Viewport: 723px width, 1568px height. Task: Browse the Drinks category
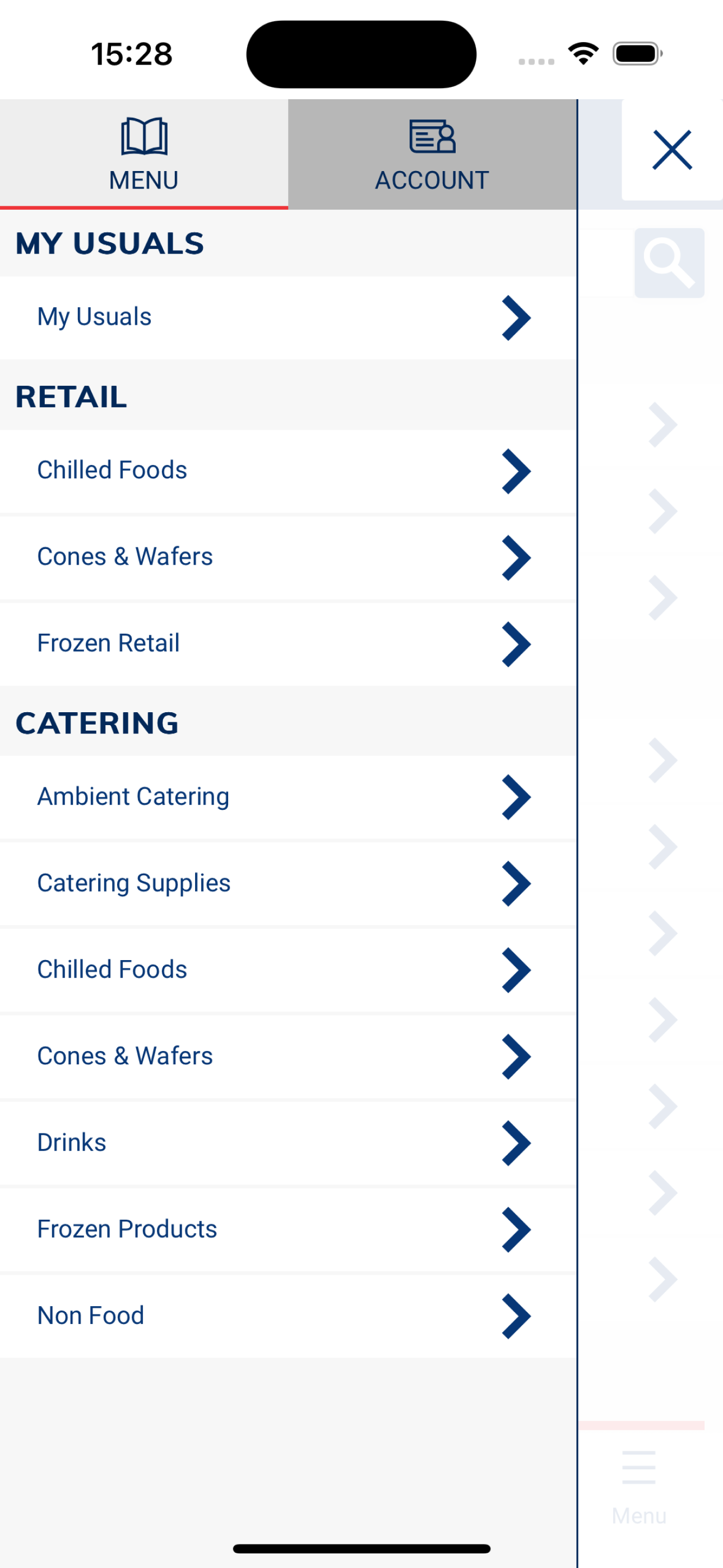[289, 1143]
